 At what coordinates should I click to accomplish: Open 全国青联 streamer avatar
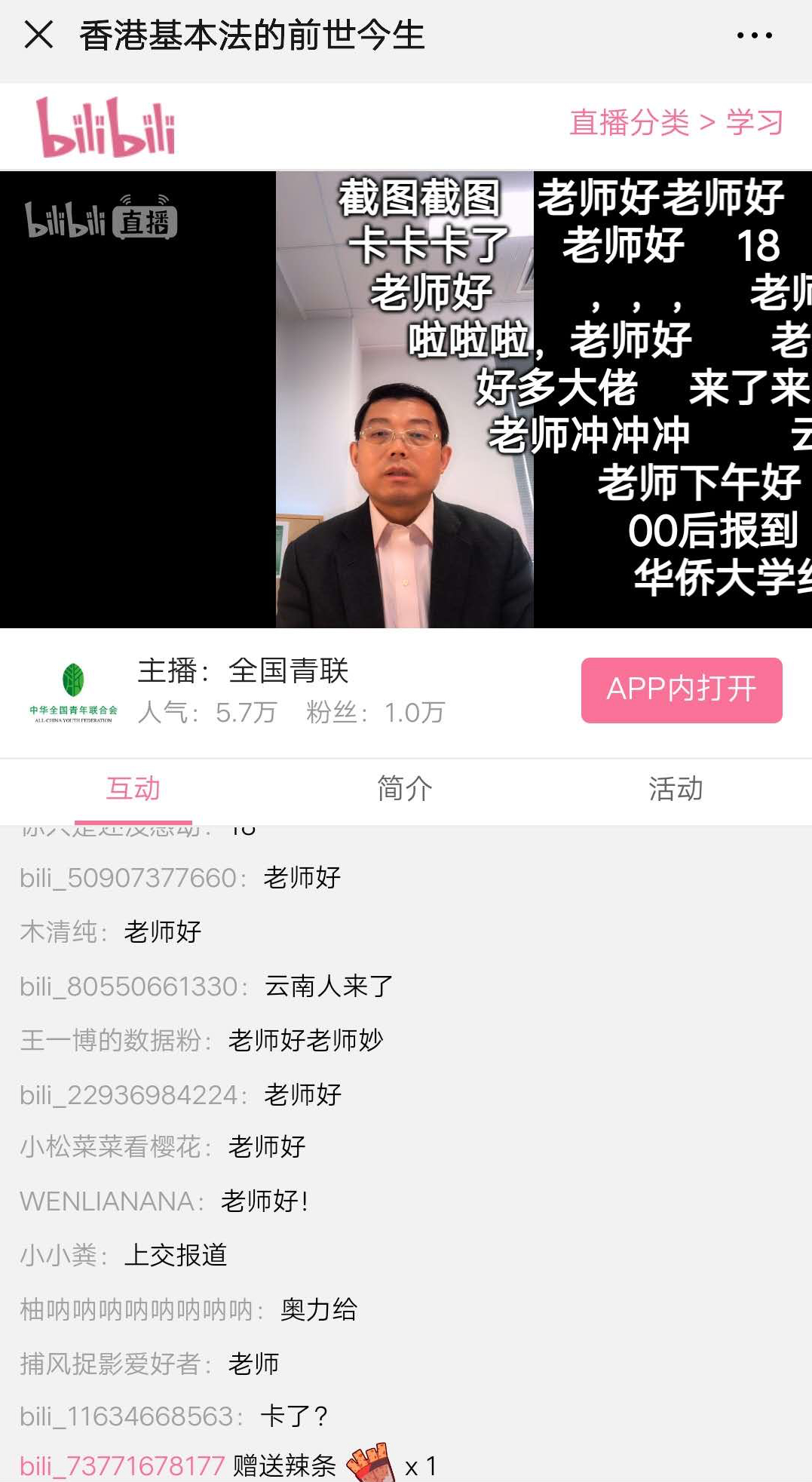point(73,692)
